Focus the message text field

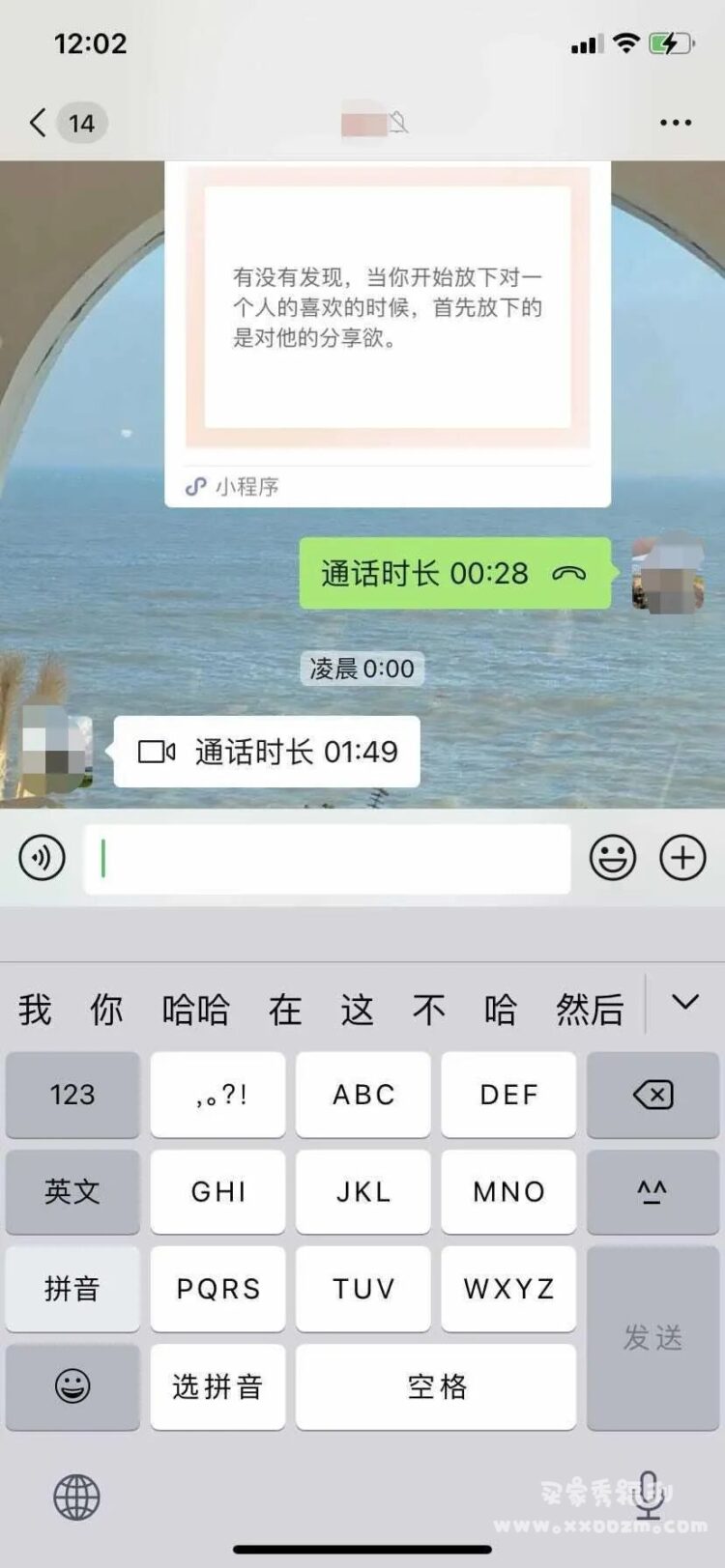tap(329, 858)
